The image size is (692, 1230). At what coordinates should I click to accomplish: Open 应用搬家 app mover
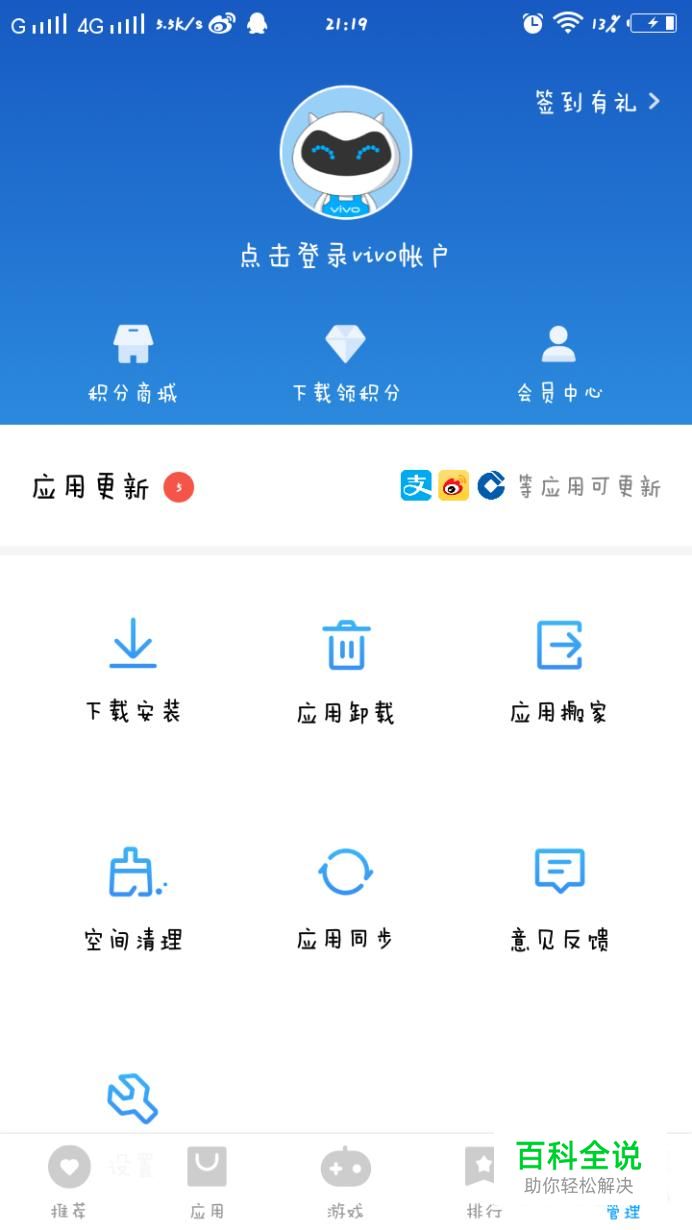point(559,668)
